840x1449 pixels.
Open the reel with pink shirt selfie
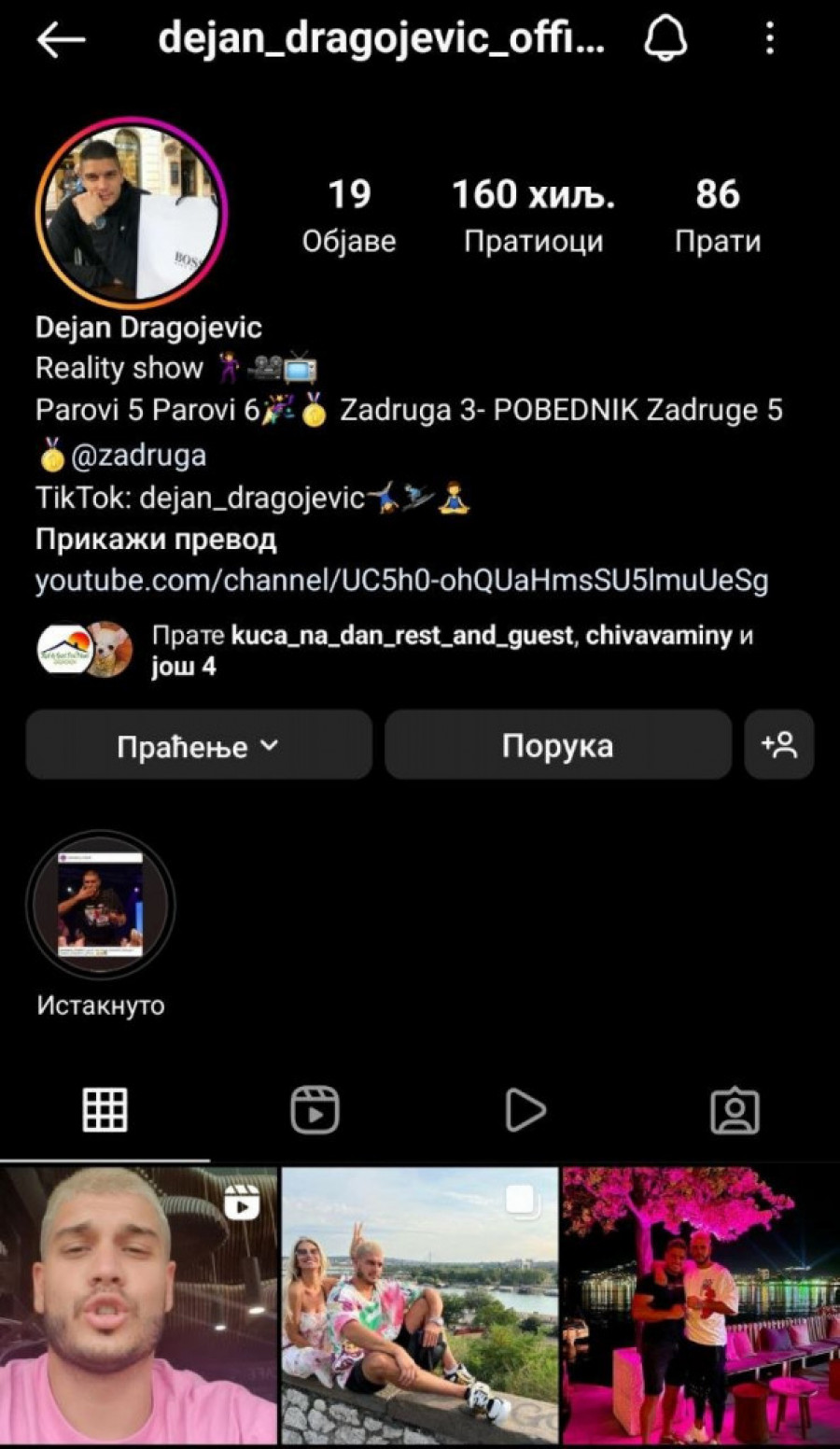pyautogui.click(x=138, y=1307)
